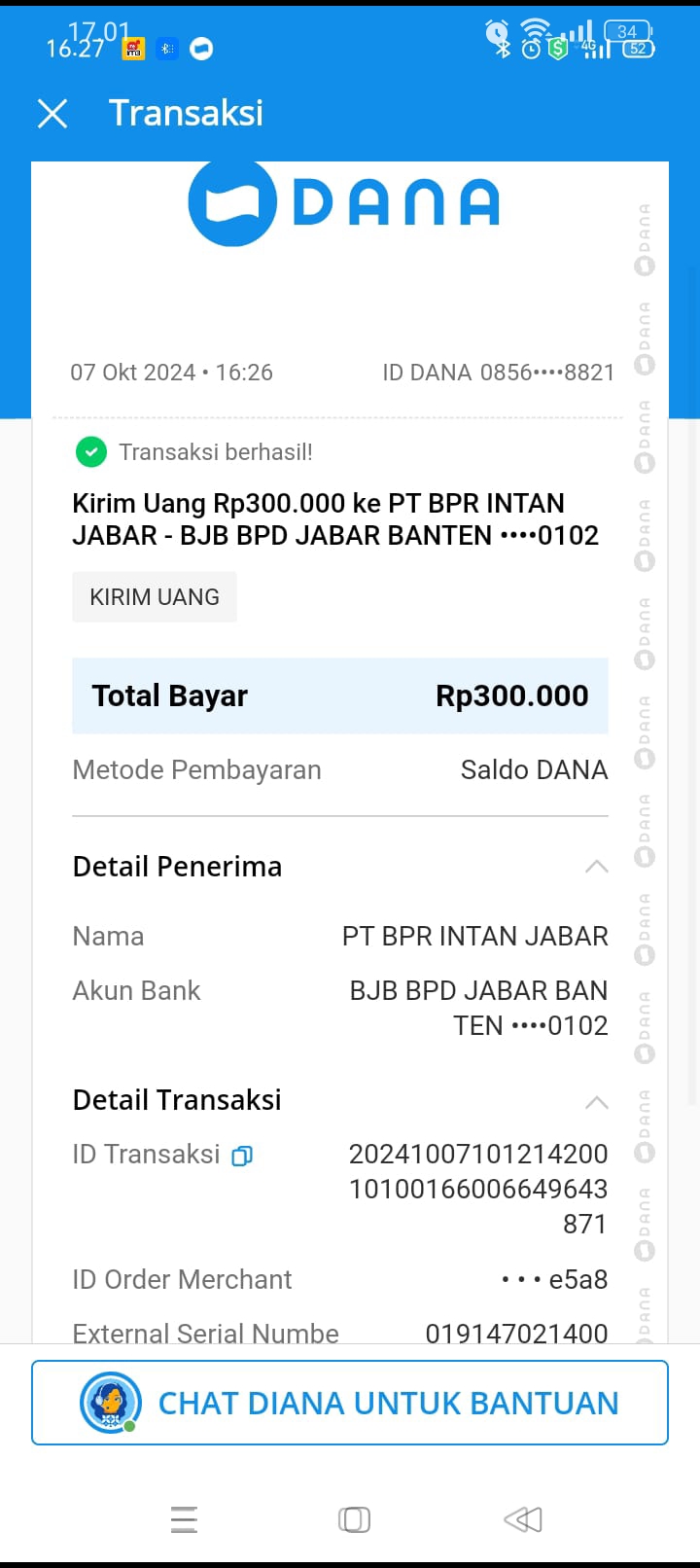
Task: Open recent apps from the navigation bar
Action: pyautogui.click(x=183, y=1518)
